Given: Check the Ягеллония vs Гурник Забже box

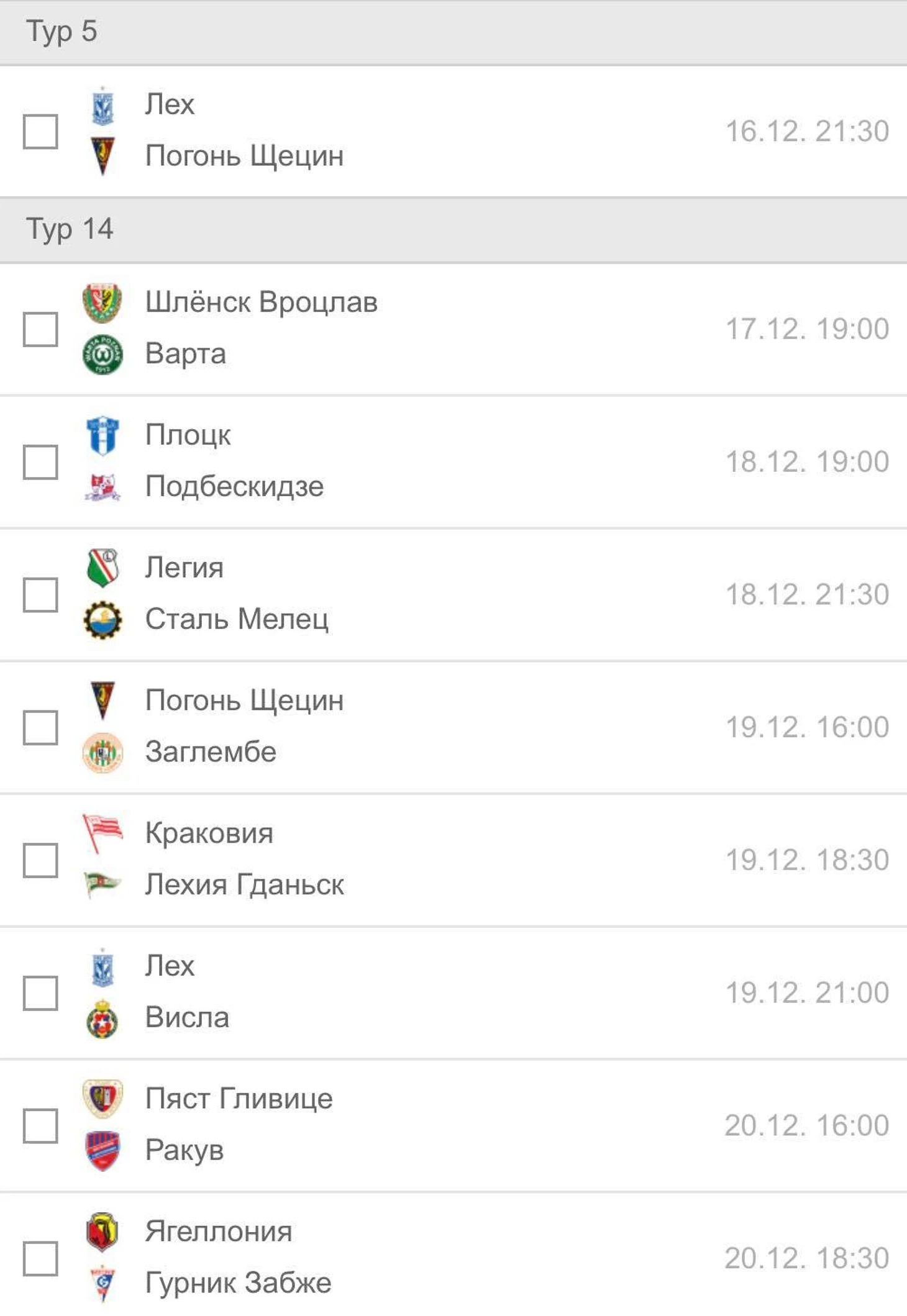Looking at the screenshot, I should coord(40,1258).
